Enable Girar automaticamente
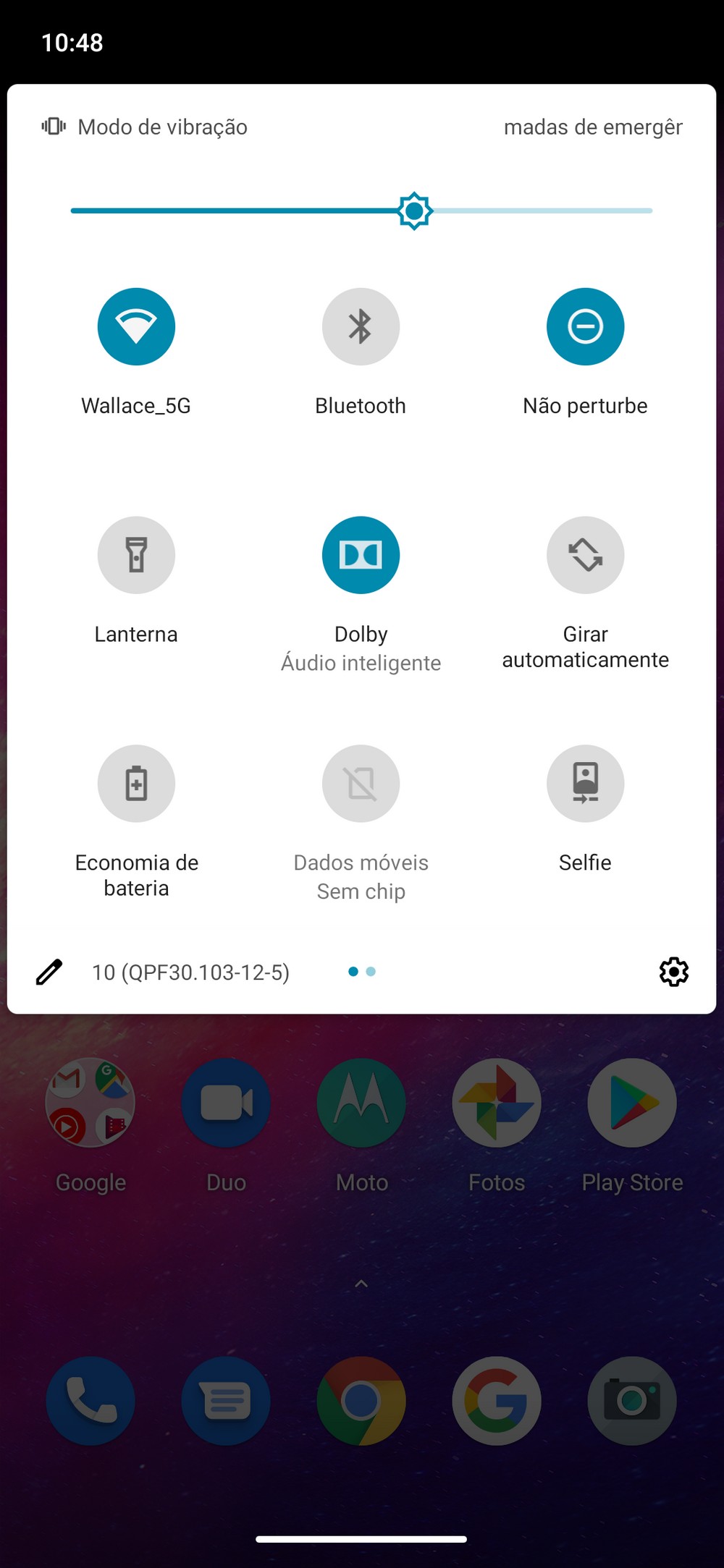724x1568 pixels. click(x=585, y=555)
